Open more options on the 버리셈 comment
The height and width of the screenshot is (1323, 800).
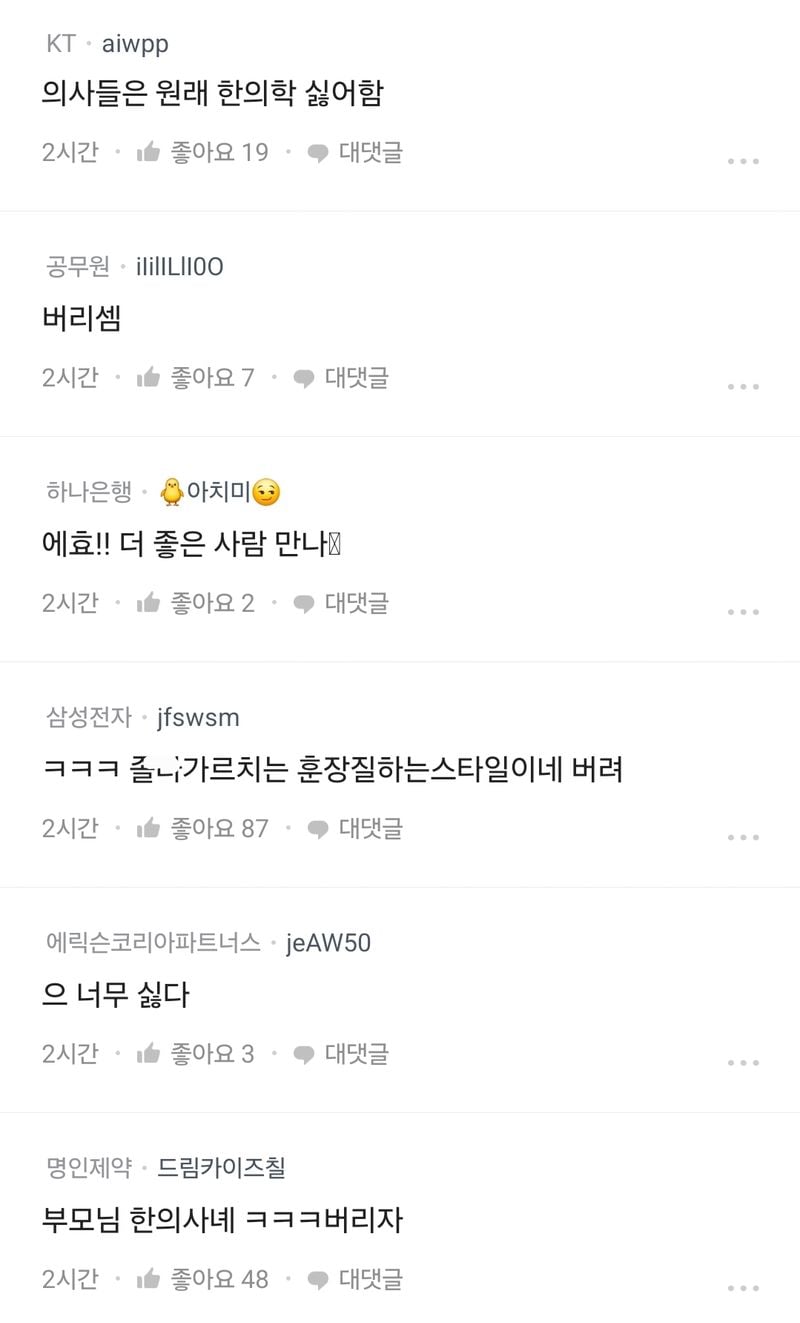coord(742,386)
